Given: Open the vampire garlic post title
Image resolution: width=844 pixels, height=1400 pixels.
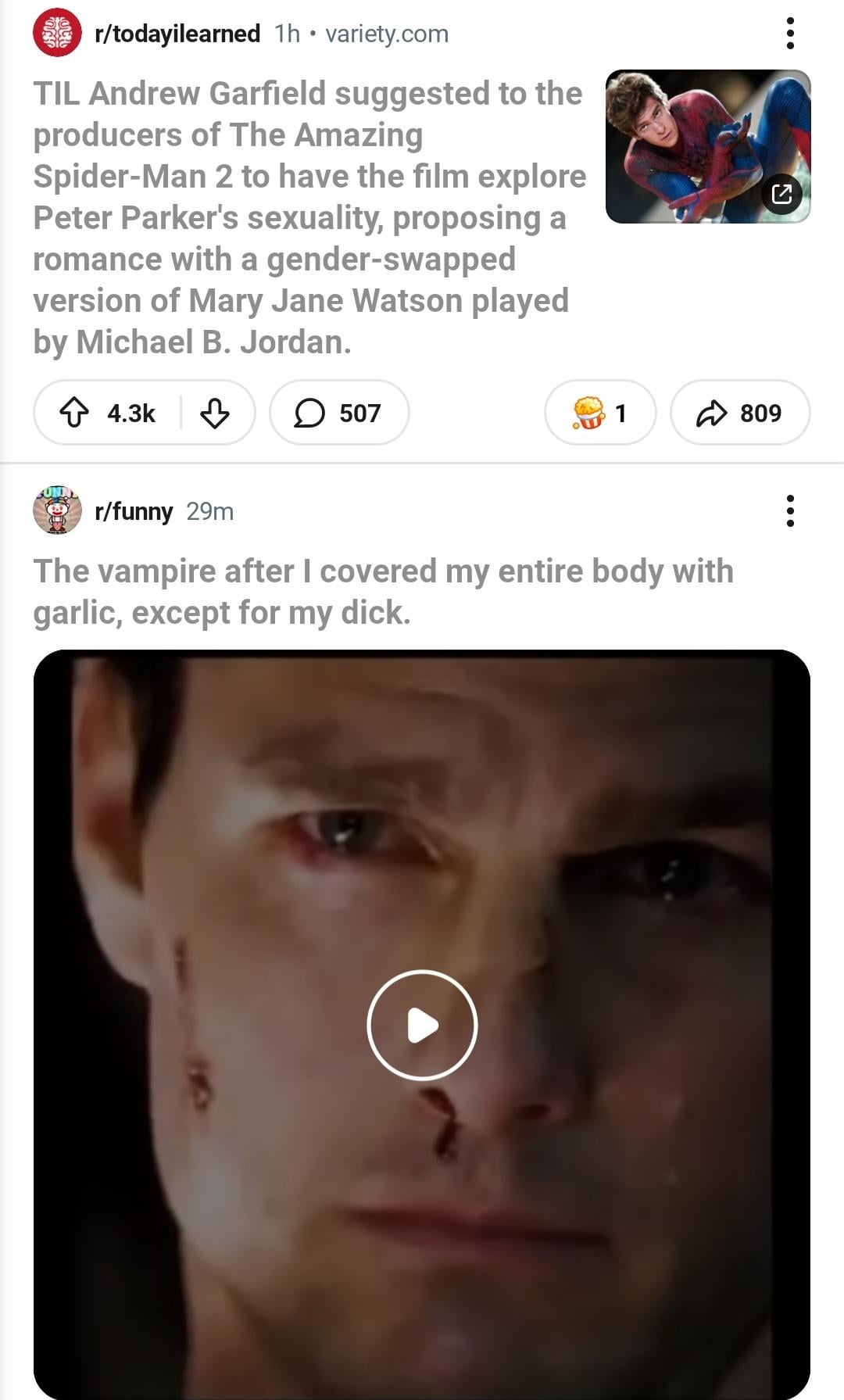Looking at the screenshot, I should pyautogui.click(x=383, y=592).
